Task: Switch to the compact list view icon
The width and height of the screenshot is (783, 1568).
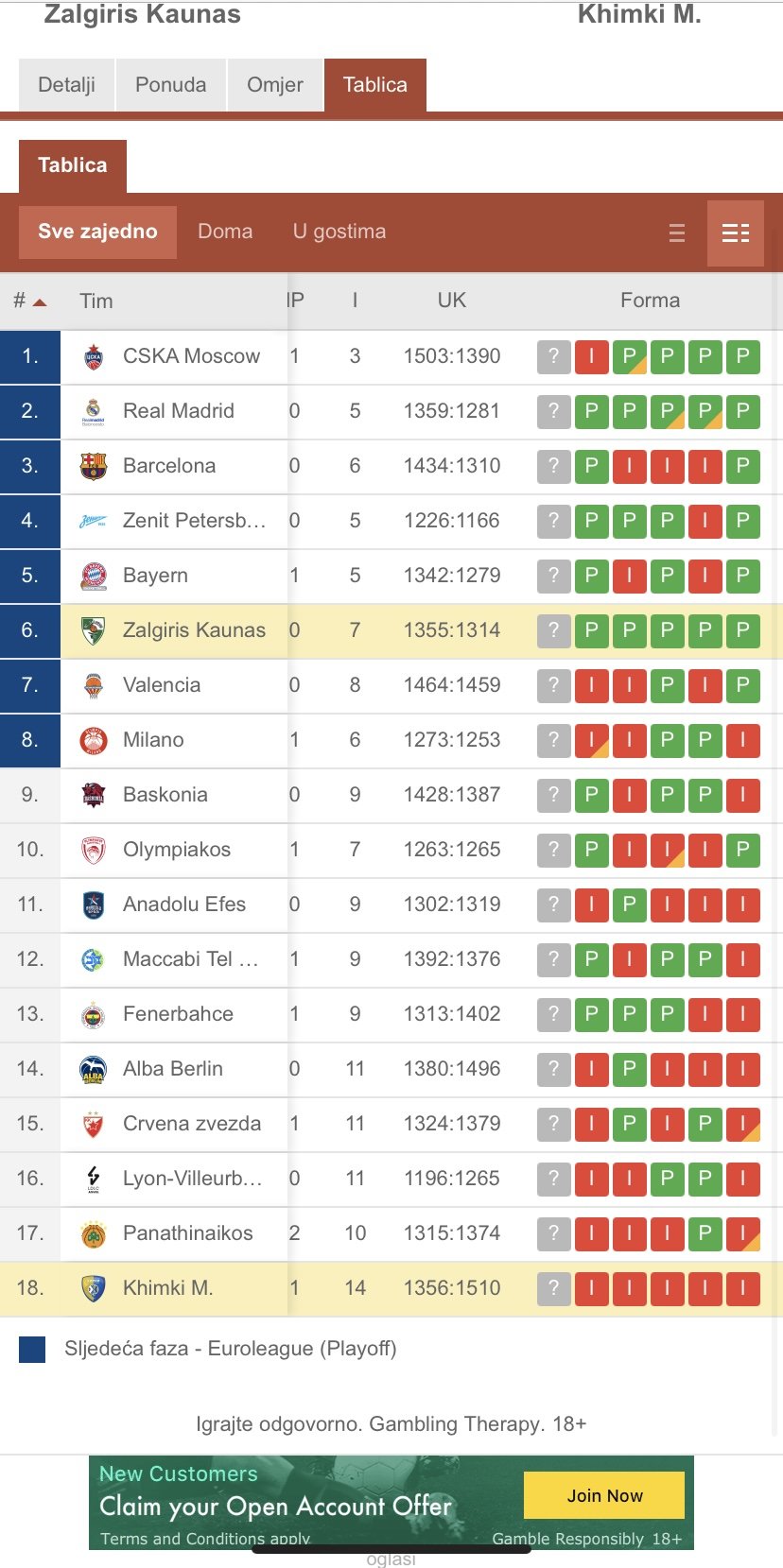Action: tap(676, 233)
